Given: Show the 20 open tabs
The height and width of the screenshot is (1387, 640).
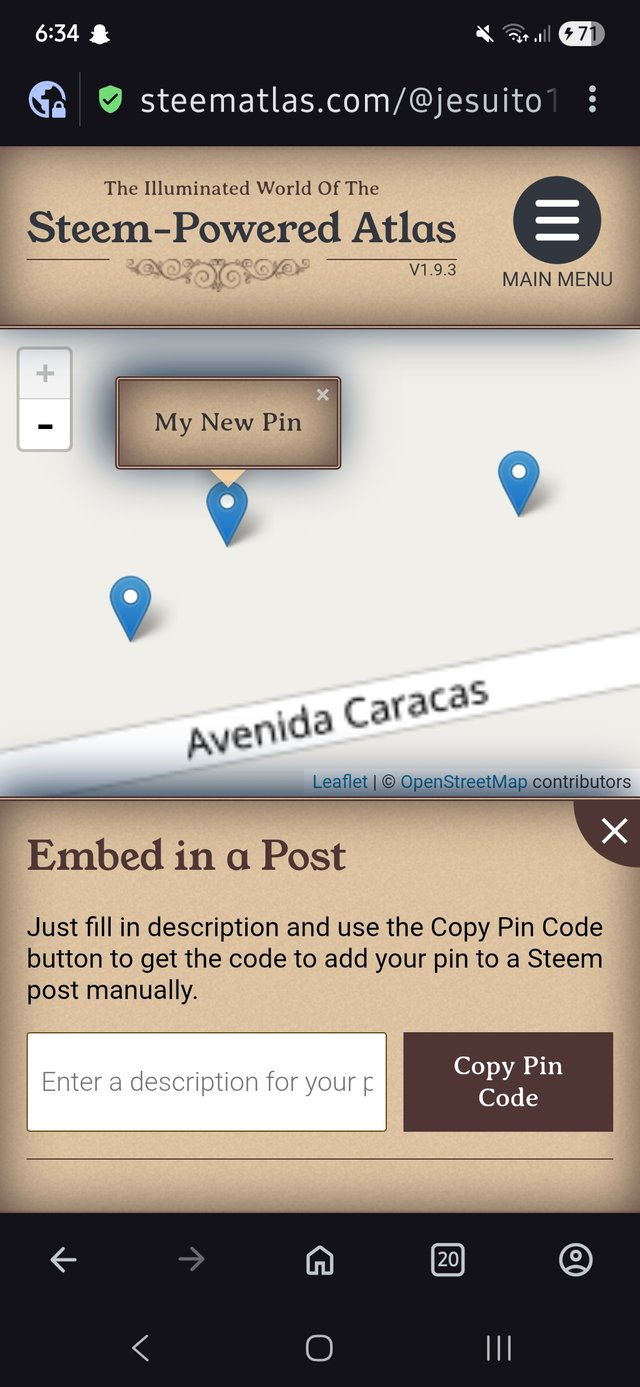Looking at the screenshot, I should pyautogui.click(x=448, y=1260).
